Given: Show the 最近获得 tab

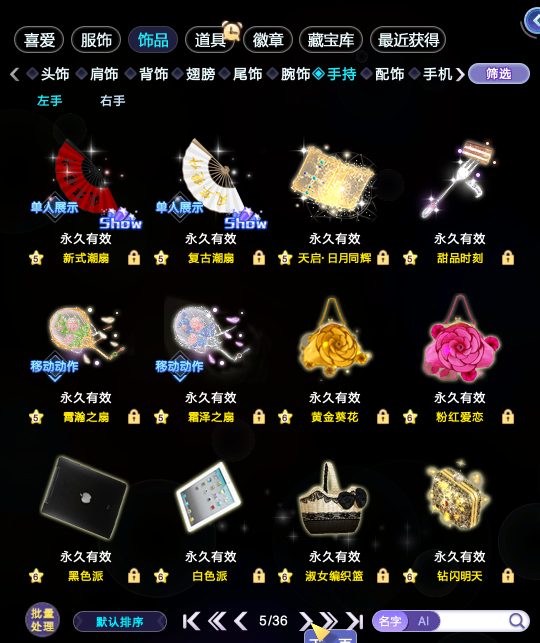Looking at the screenshot, I should point(408,40).
